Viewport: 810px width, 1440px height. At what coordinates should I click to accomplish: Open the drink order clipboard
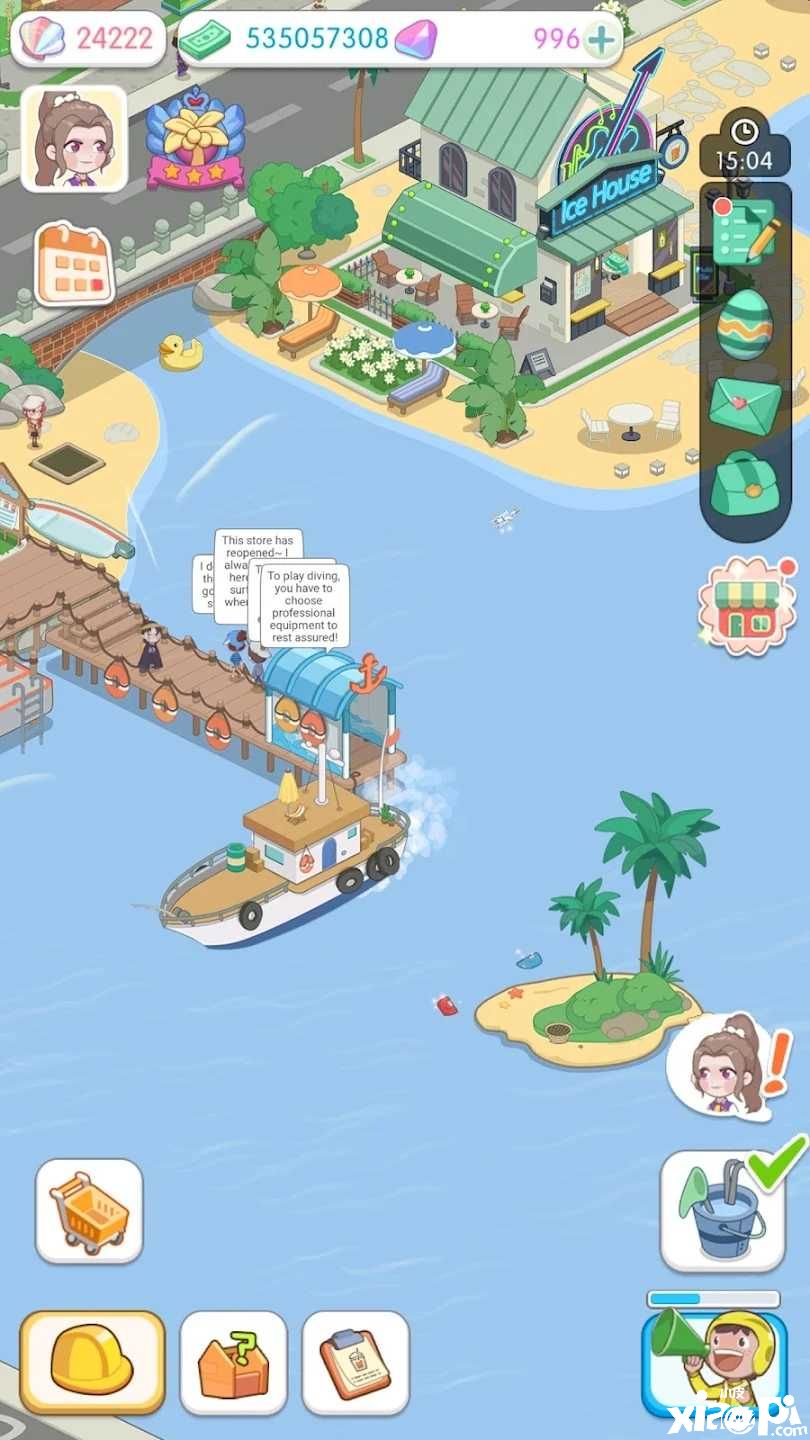tap(356, 1362)
